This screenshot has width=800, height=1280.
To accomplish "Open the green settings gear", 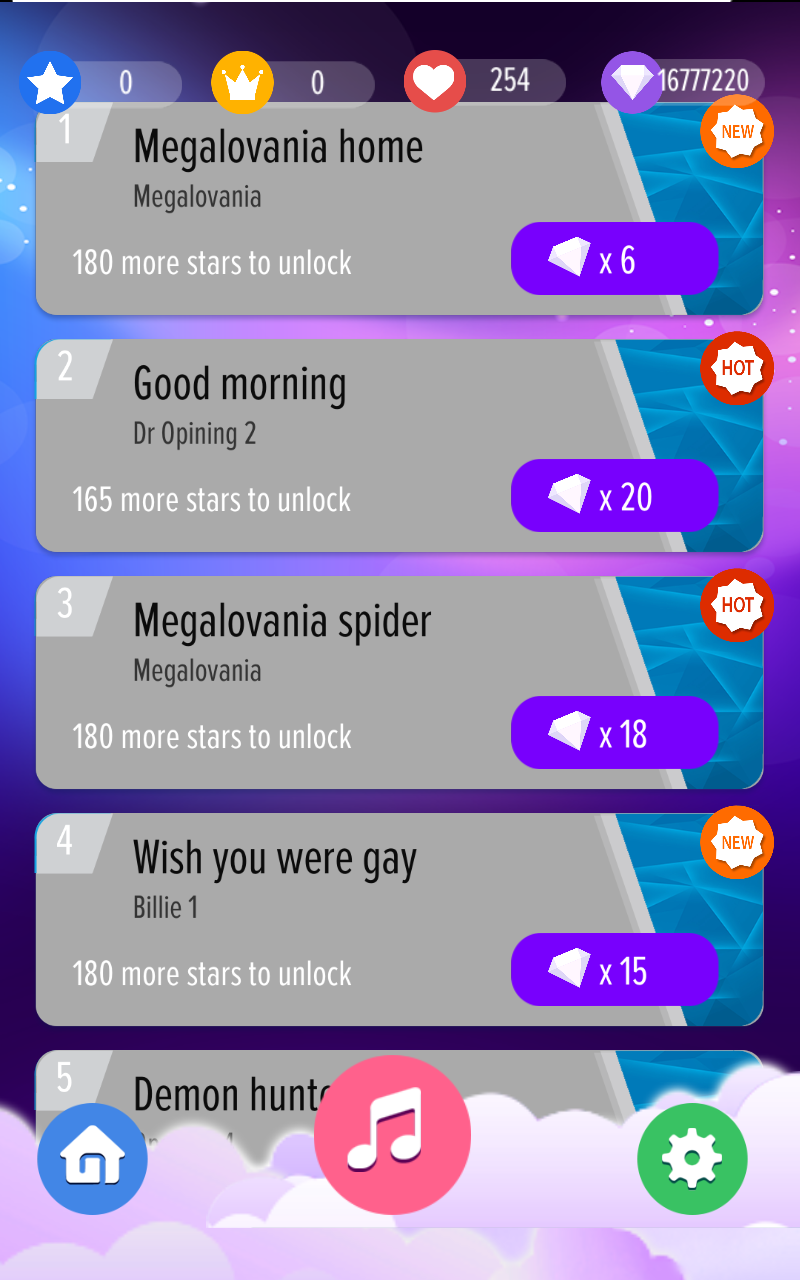I will pos(692,1159).
